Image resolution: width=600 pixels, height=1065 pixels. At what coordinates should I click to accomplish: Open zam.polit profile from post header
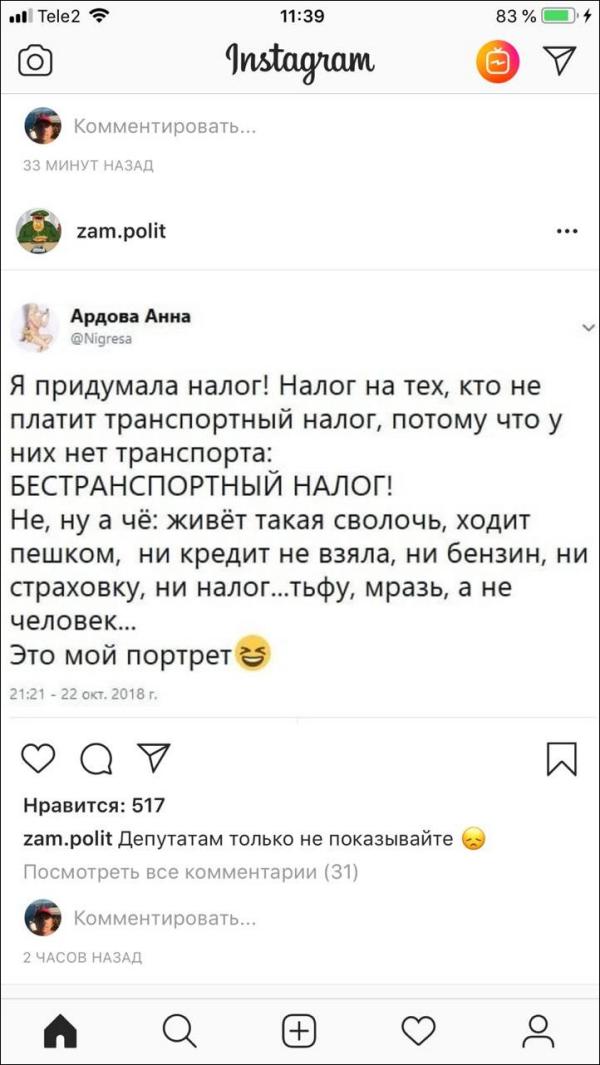click(x=120, y=231)
